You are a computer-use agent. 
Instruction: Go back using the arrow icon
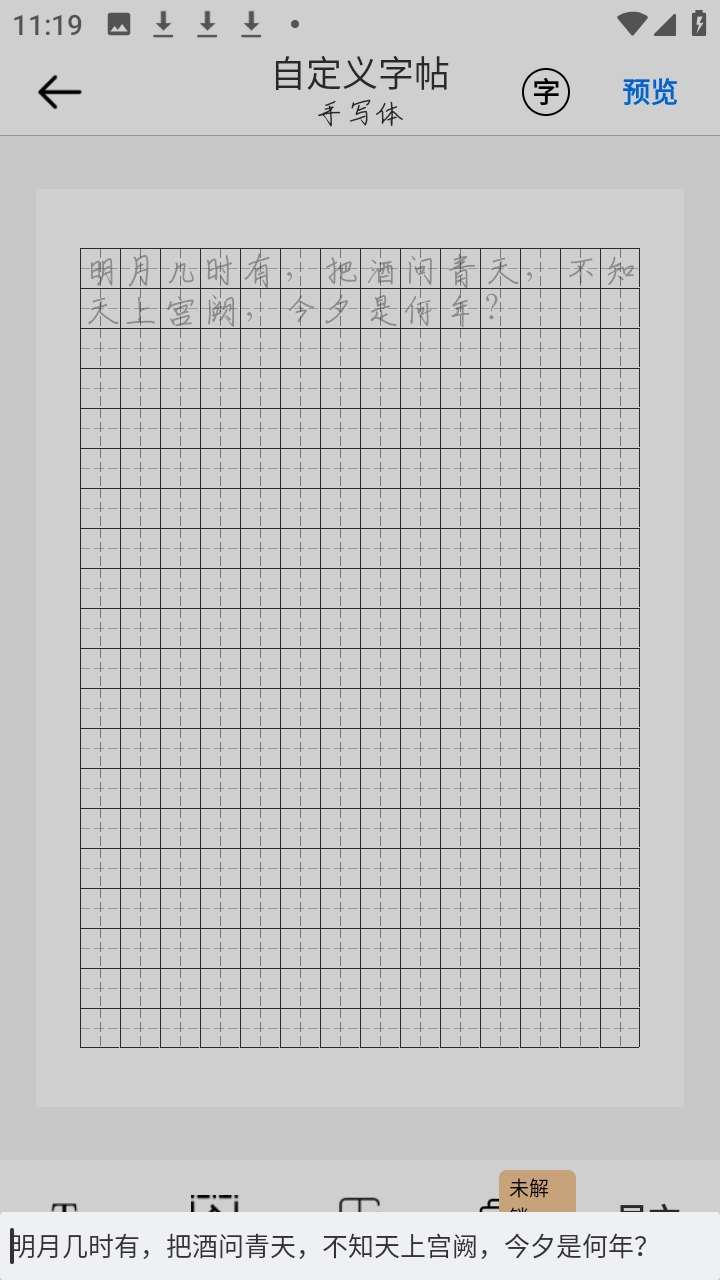[59, 93]
